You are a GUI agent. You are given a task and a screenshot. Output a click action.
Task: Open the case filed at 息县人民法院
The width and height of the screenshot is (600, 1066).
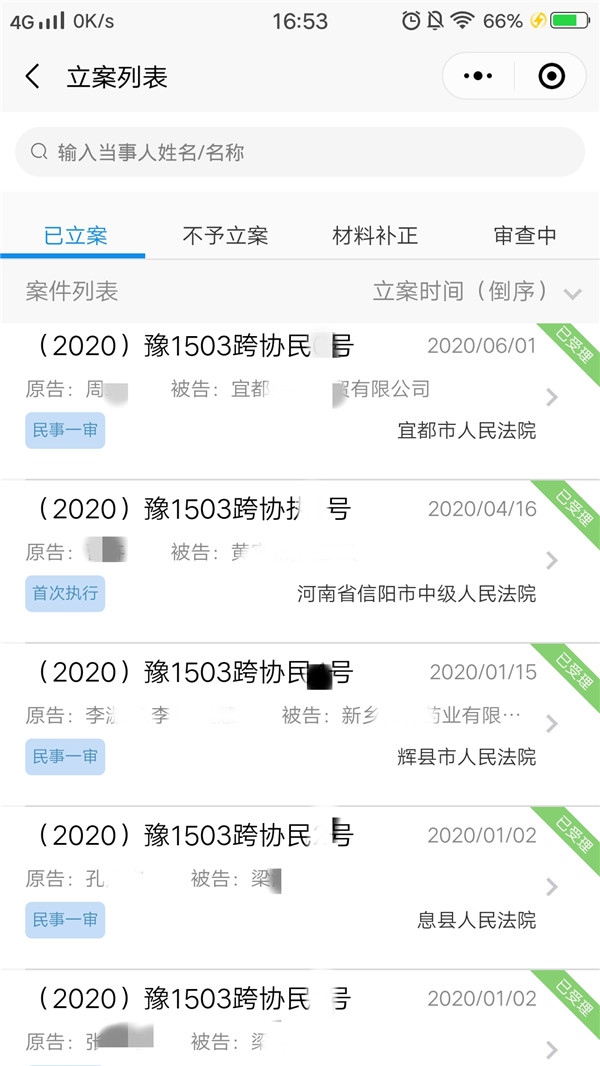(x=300, y=888)
